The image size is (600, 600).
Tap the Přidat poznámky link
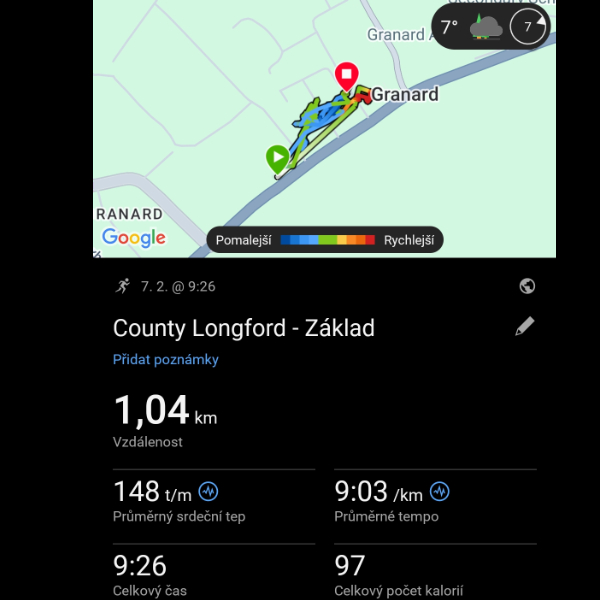tap(165, 359)
